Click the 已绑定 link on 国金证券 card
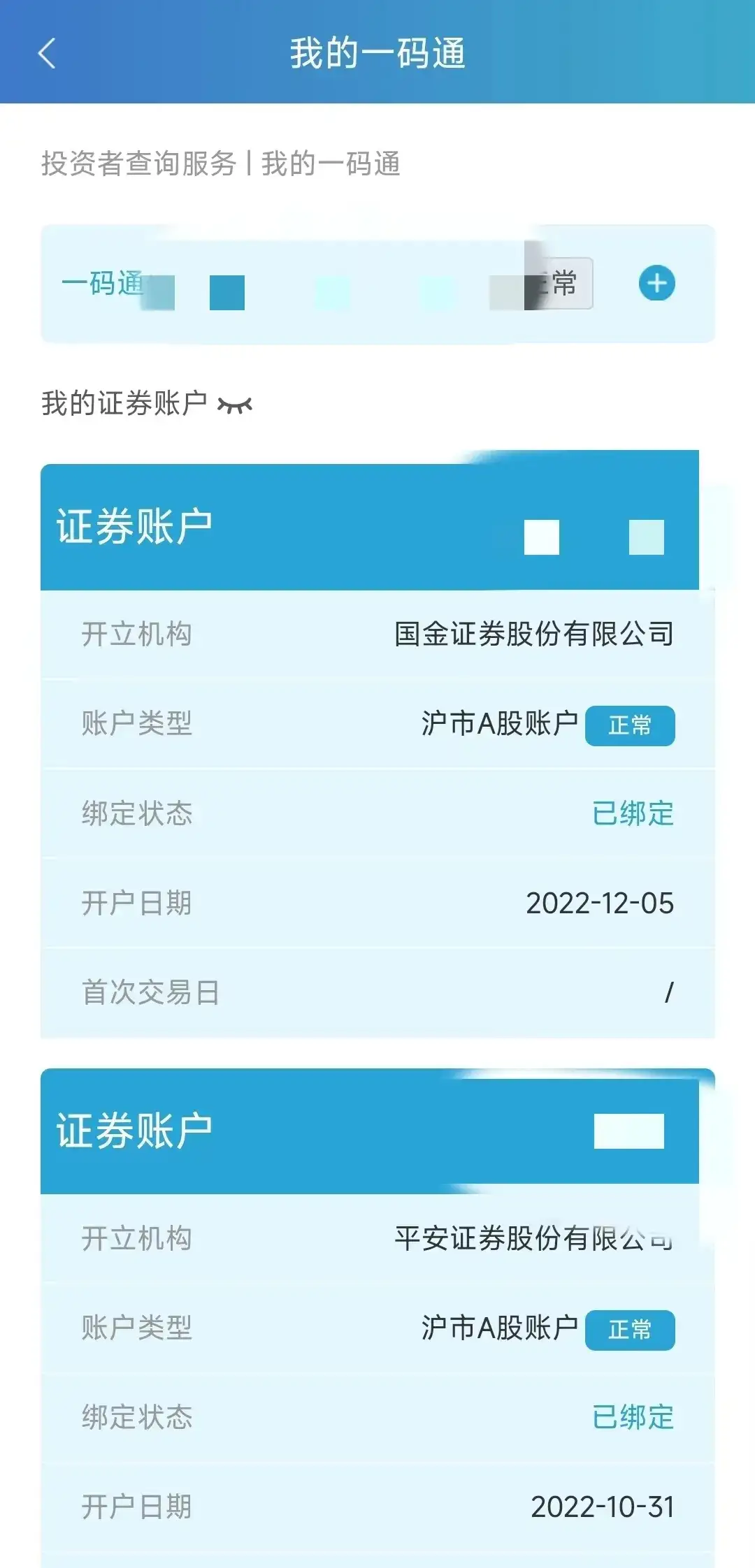Viewport: 755px width, 1568px height. 631,815
